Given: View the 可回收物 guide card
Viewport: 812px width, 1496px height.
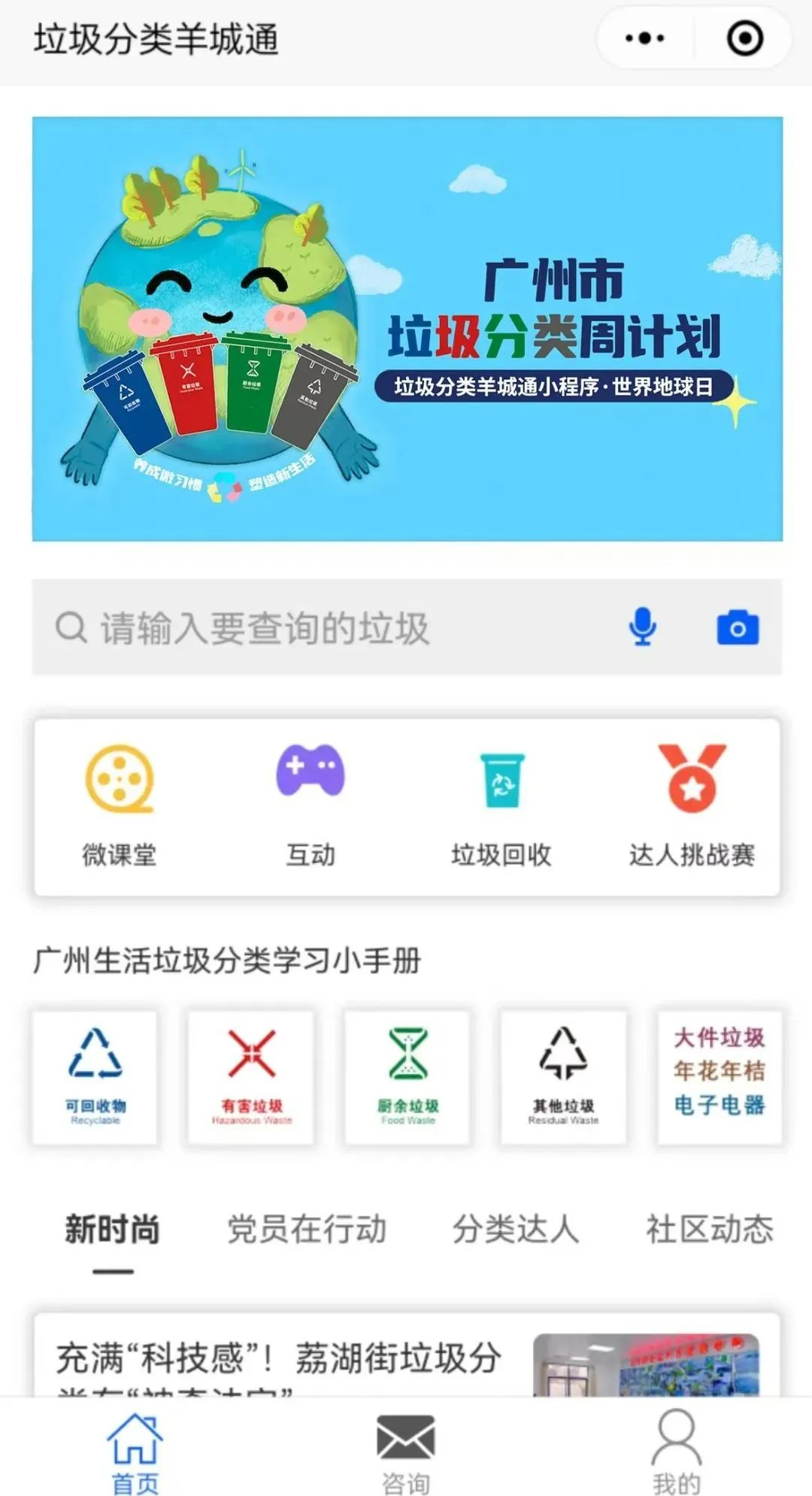Looking at the screenshot, I should pyautogui.click(x=95, y=1076).
